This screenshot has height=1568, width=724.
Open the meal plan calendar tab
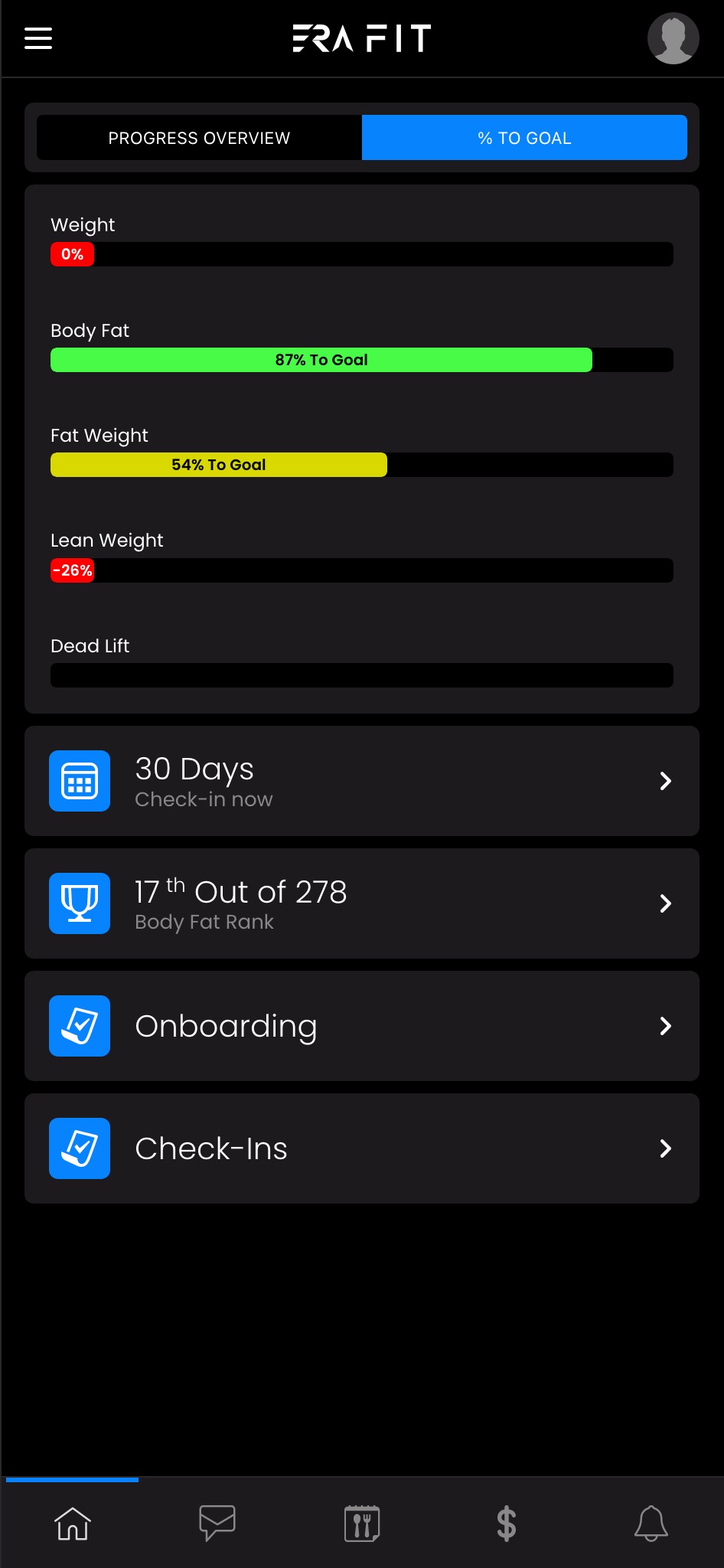[x=362, y=1523]
